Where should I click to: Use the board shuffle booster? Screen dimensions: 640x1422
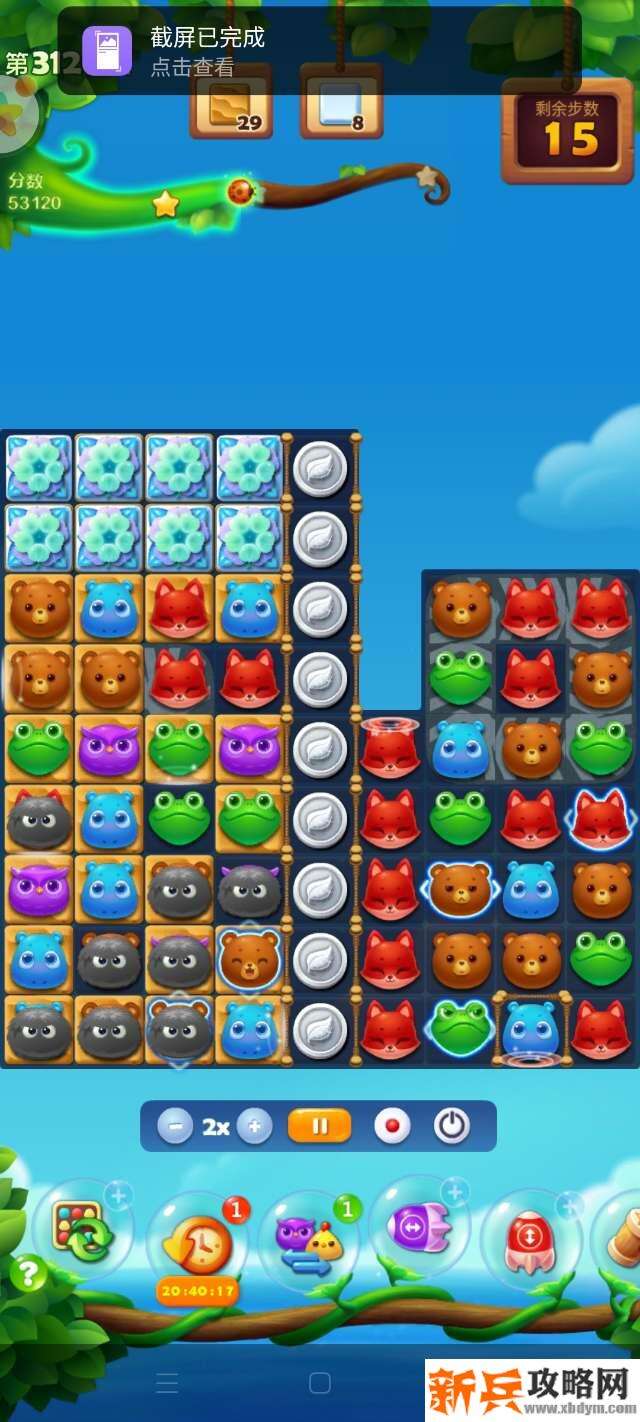pyautogui.click(x=84, y=1229)
